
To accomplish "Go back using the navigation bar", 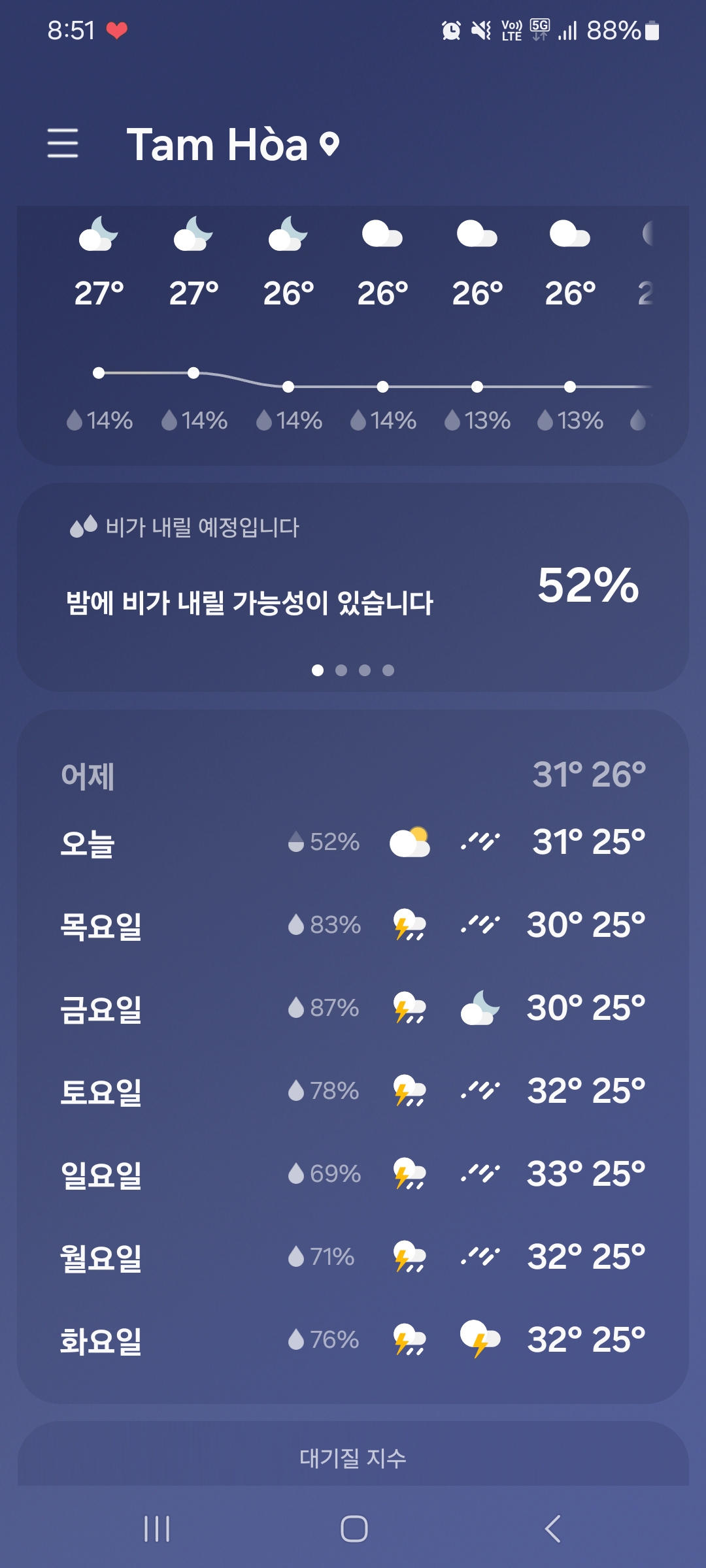I will pos(552,1529).
